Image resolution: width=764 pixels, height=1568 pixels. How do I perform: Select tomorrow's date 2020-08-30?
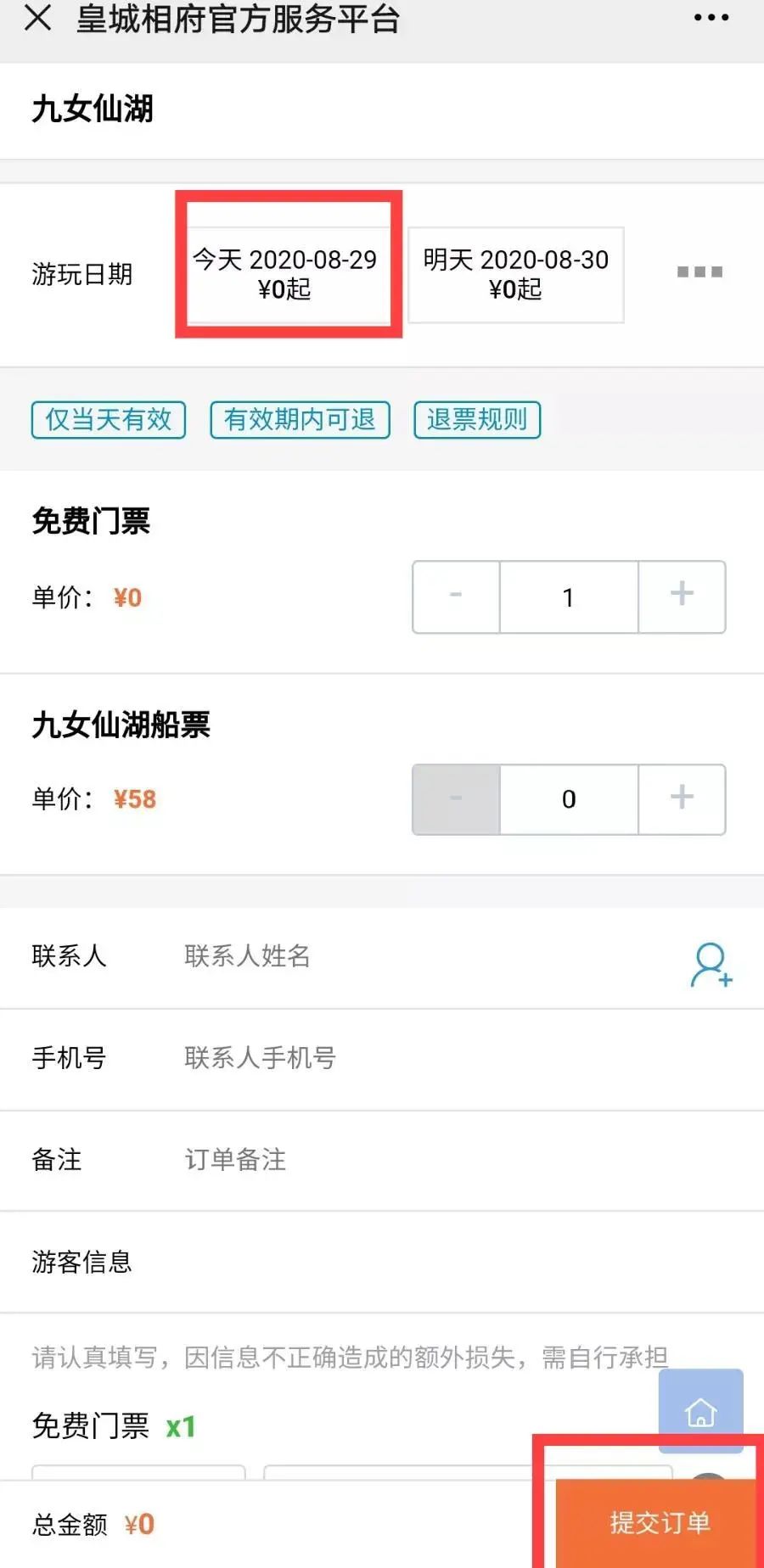[x=516, y=274]
